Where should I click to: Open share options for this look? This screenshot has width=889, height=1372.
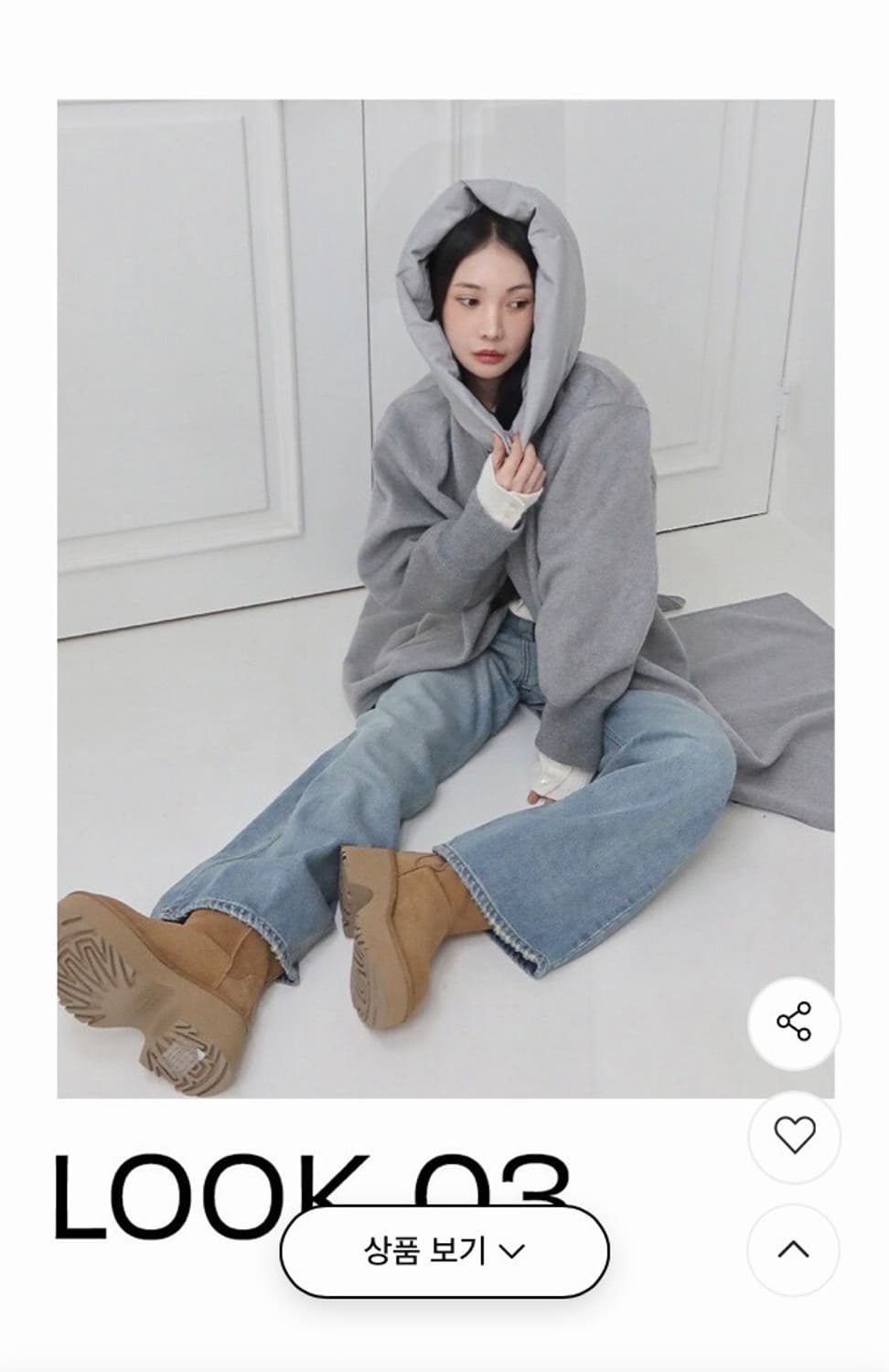[x=792, y=1024]
